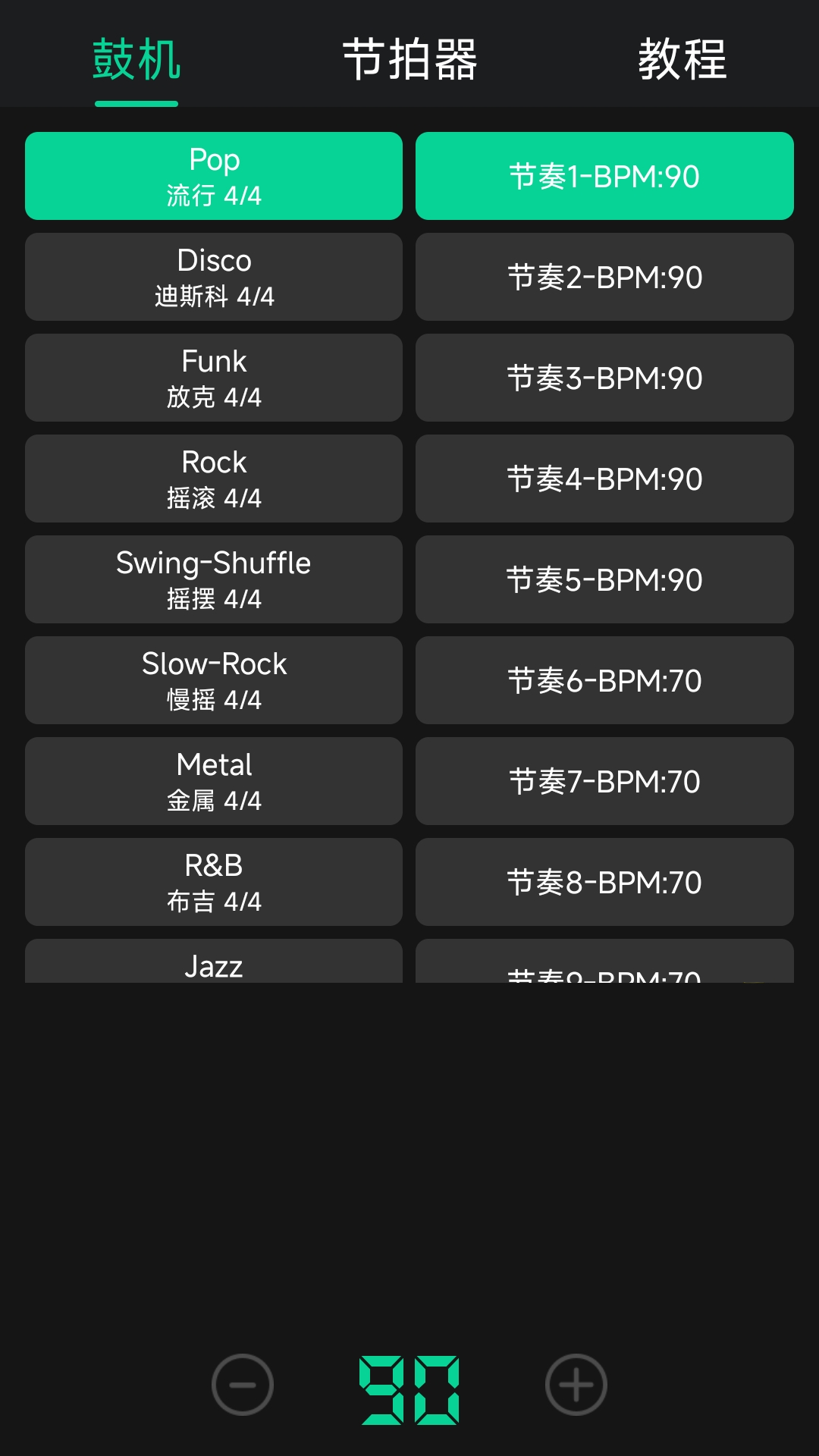Open the Jazz drum style
This screenshot has width=819, height=1456.
pos(213,965)
